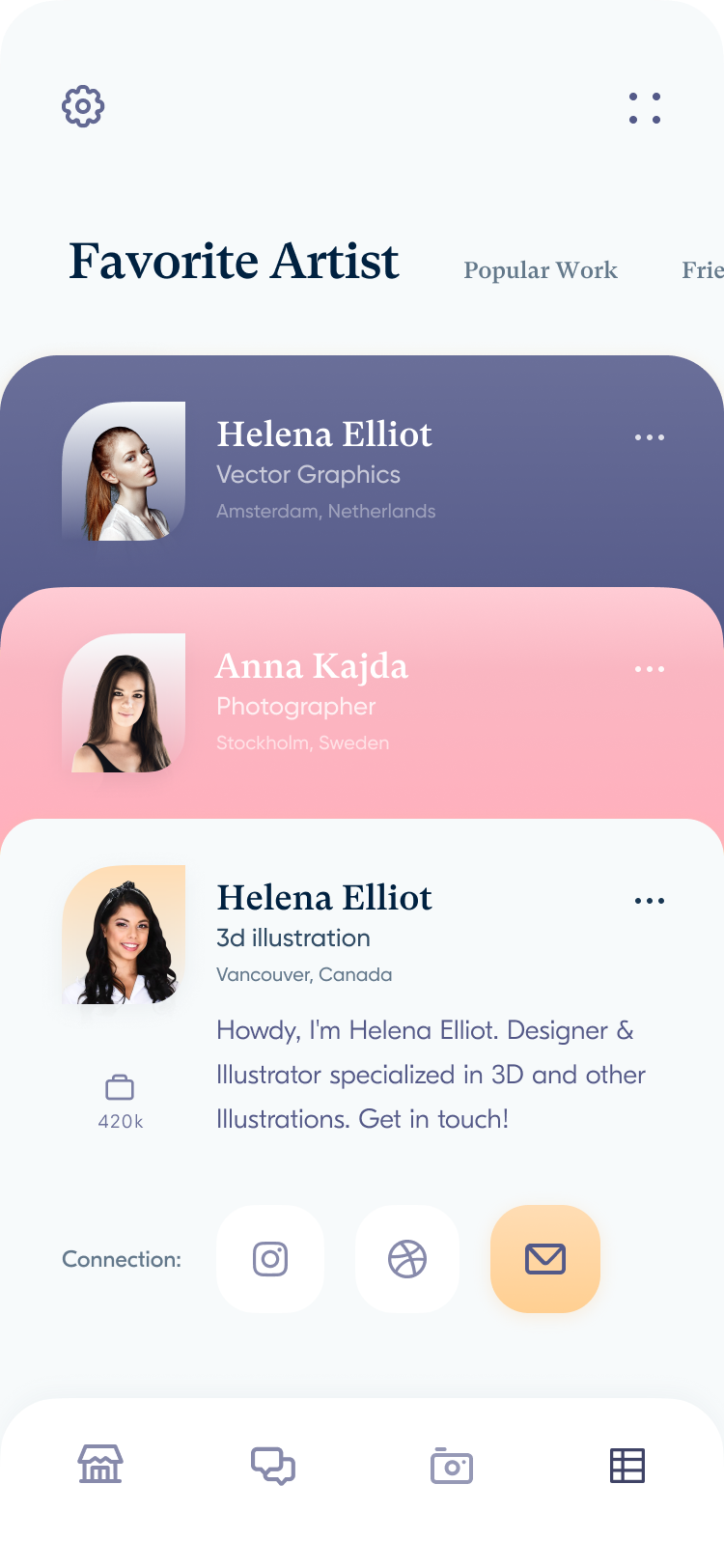Switch to the camera tab

451,1466
